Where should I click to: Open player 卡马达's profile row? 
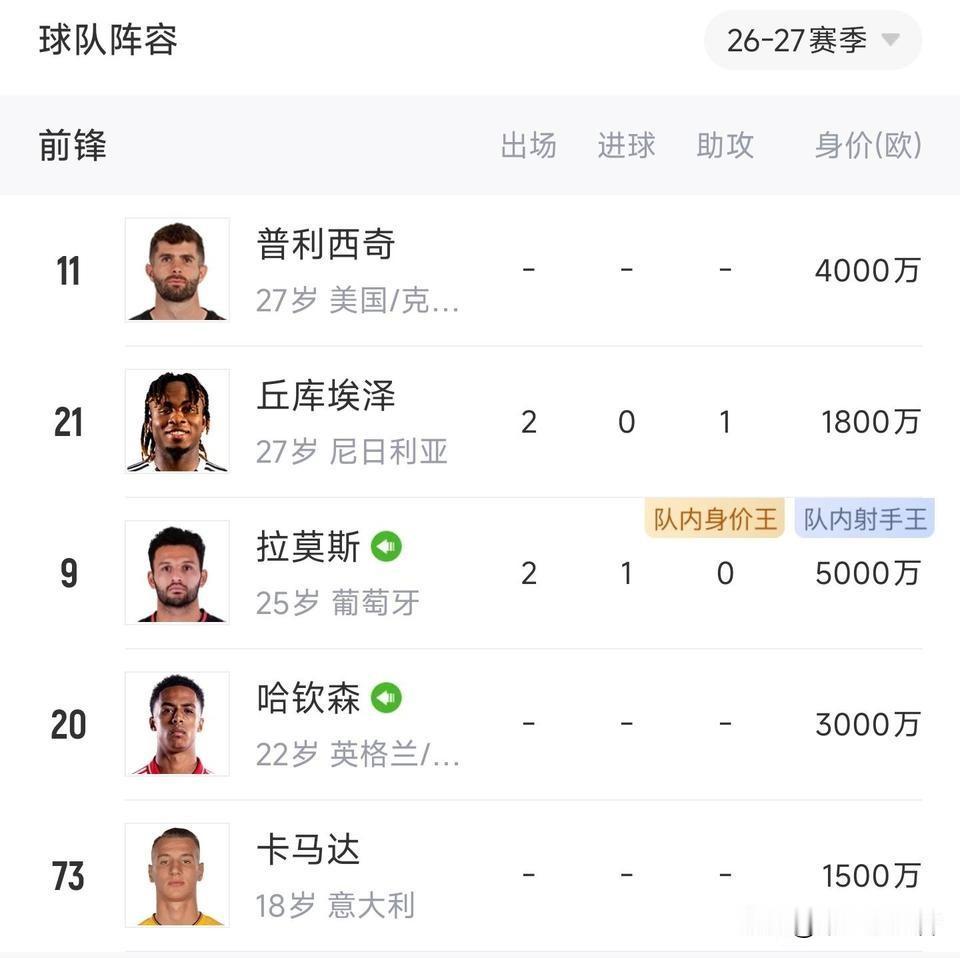(x=480, y=875)
